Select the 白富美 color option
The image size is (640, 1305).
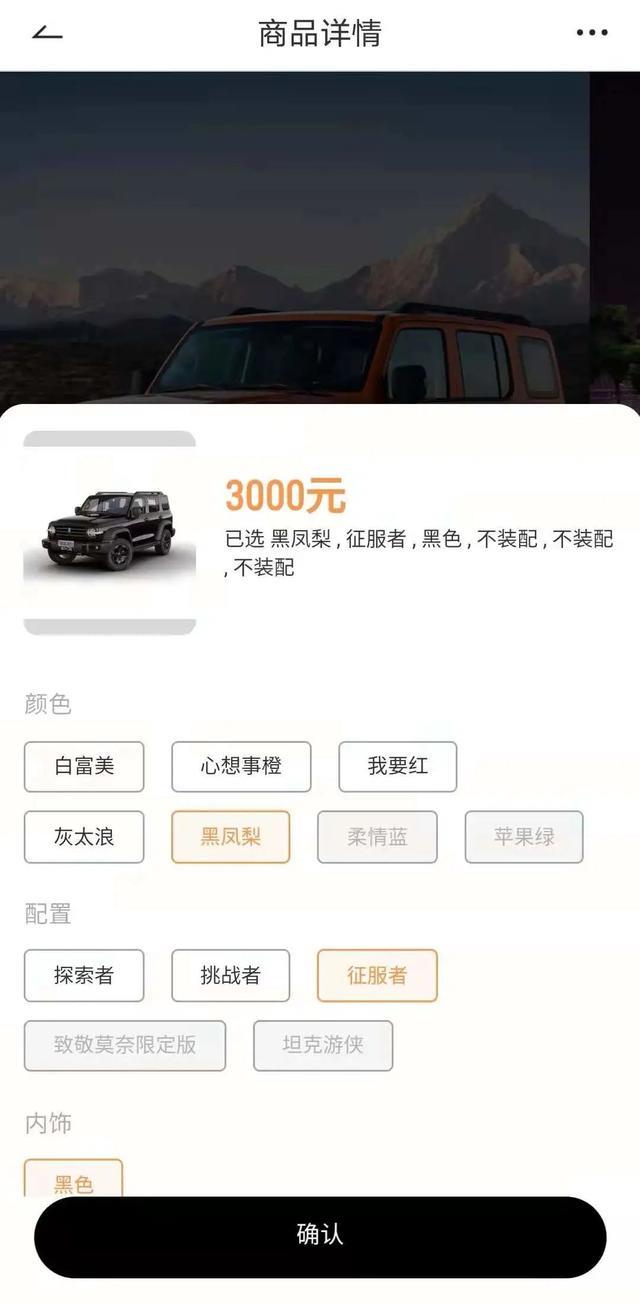pos(84,767)
